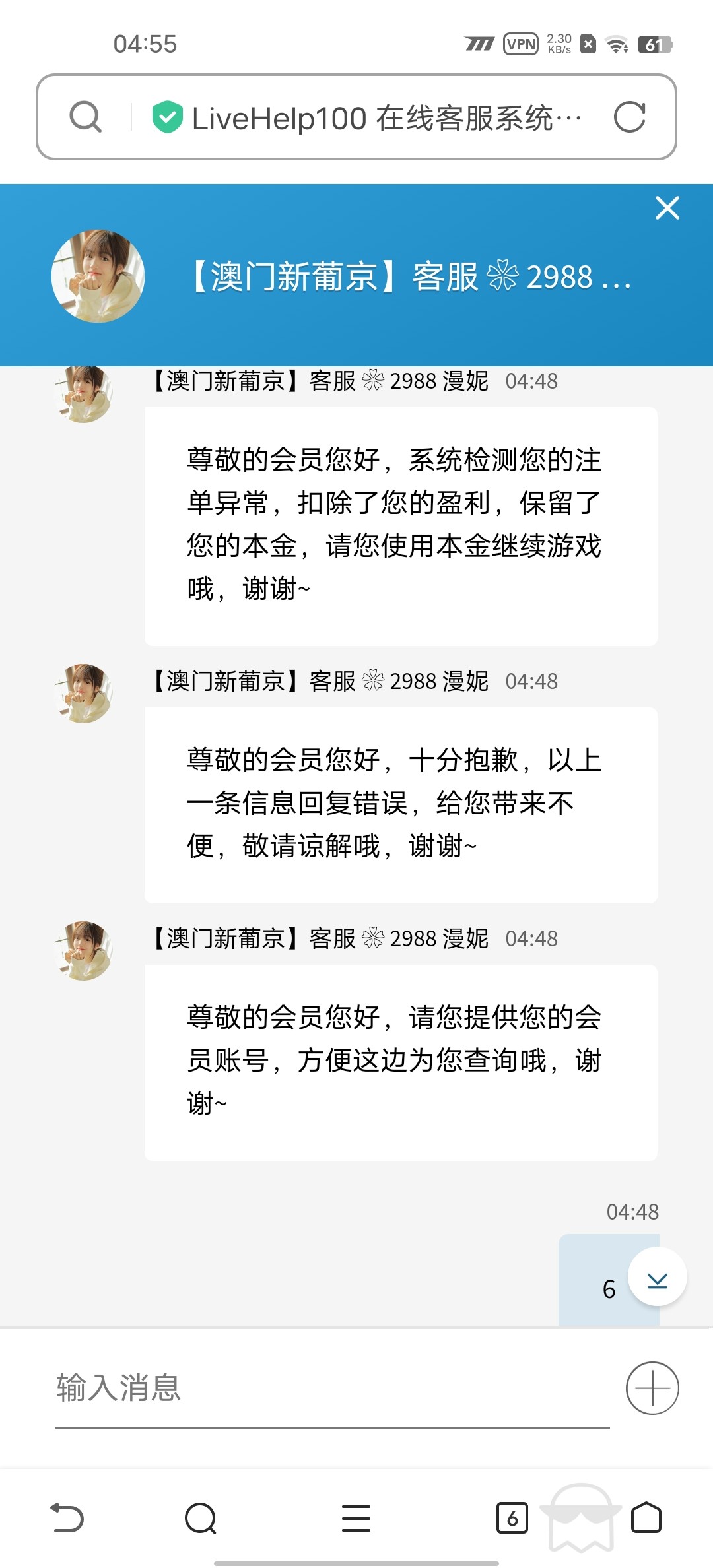This screenshot has width=713, height=1568.
Task: Open the browser menu with three lines
Action: point(356,1517)
